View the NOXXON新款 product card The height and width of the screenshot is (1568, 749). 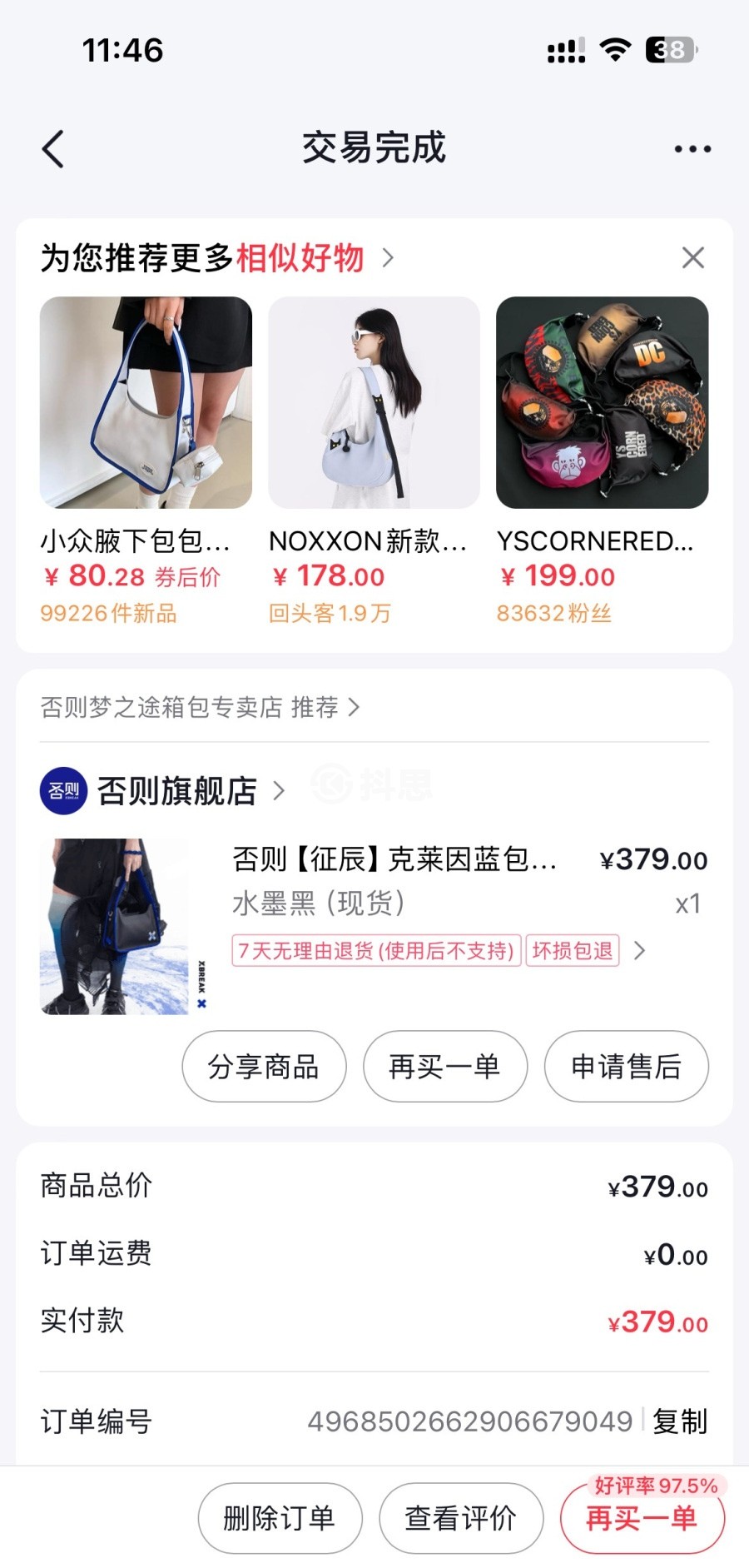click(374, 460)
